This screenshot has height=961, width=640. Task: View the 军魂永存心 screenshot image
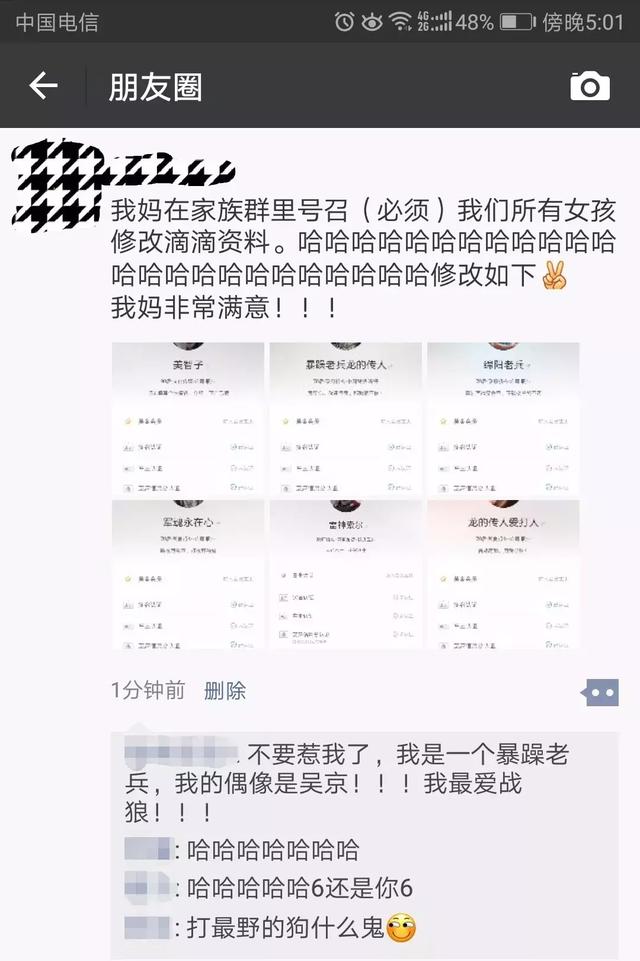pos(188,575)
